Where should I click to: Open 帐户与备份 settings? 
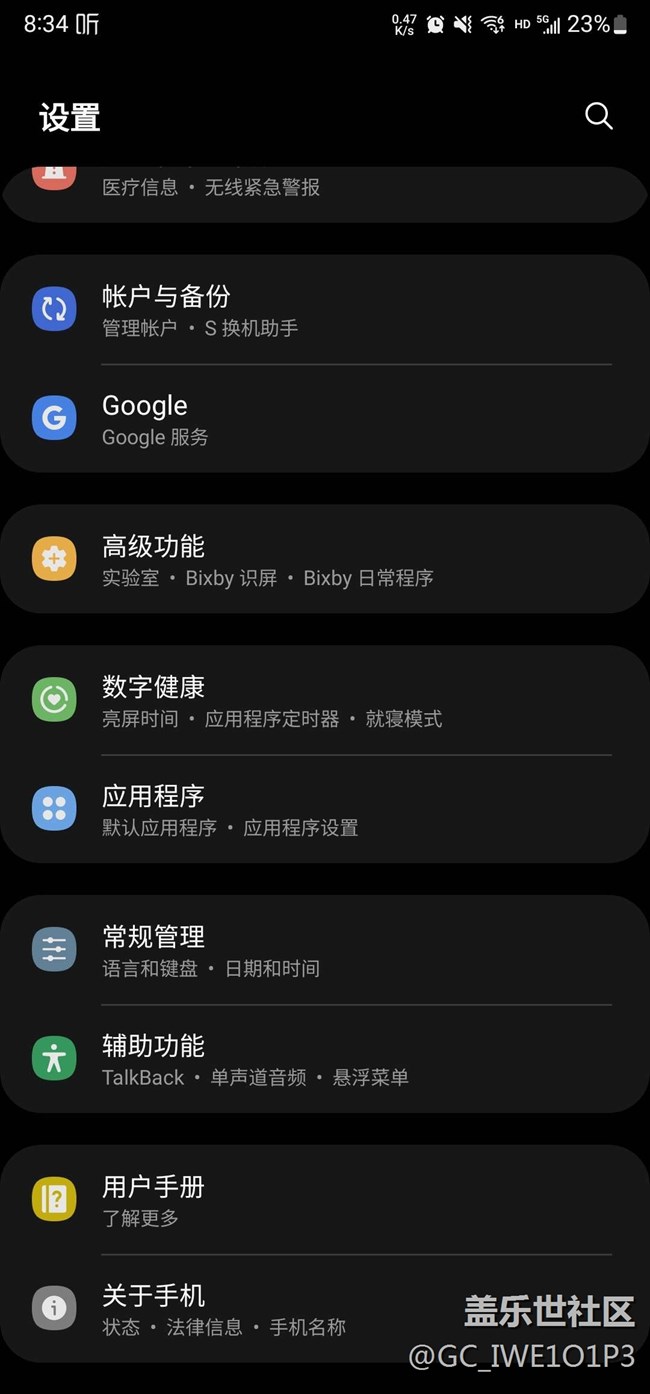coord(325,310)
